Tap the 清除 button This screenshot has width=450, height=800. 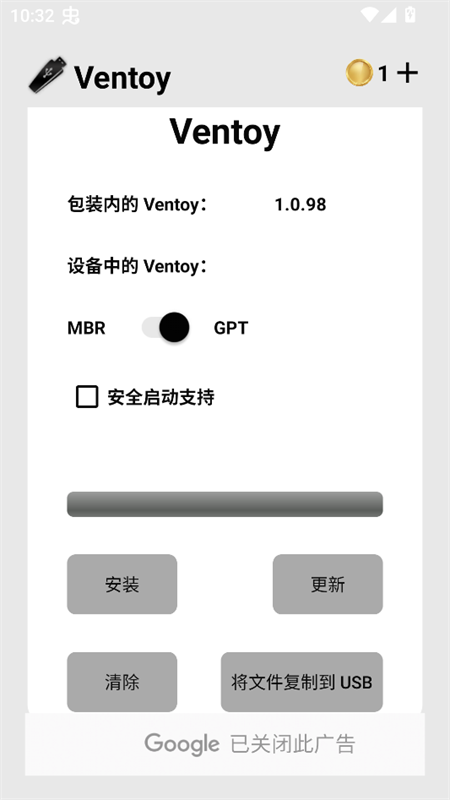coord(122,682)
